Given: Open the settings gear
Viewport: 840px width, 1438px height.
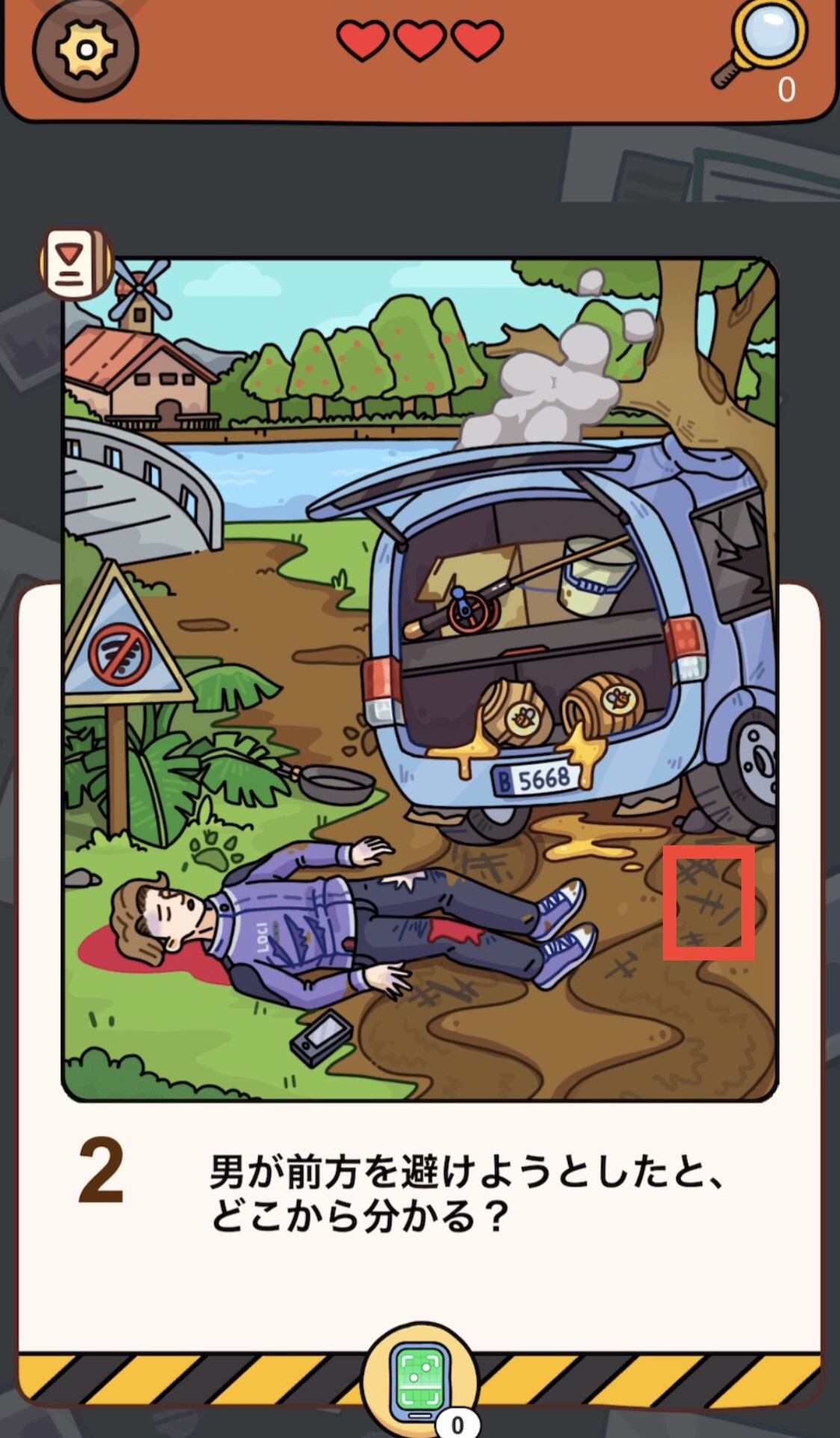Looking at the screenshot, I should point(85,50).
